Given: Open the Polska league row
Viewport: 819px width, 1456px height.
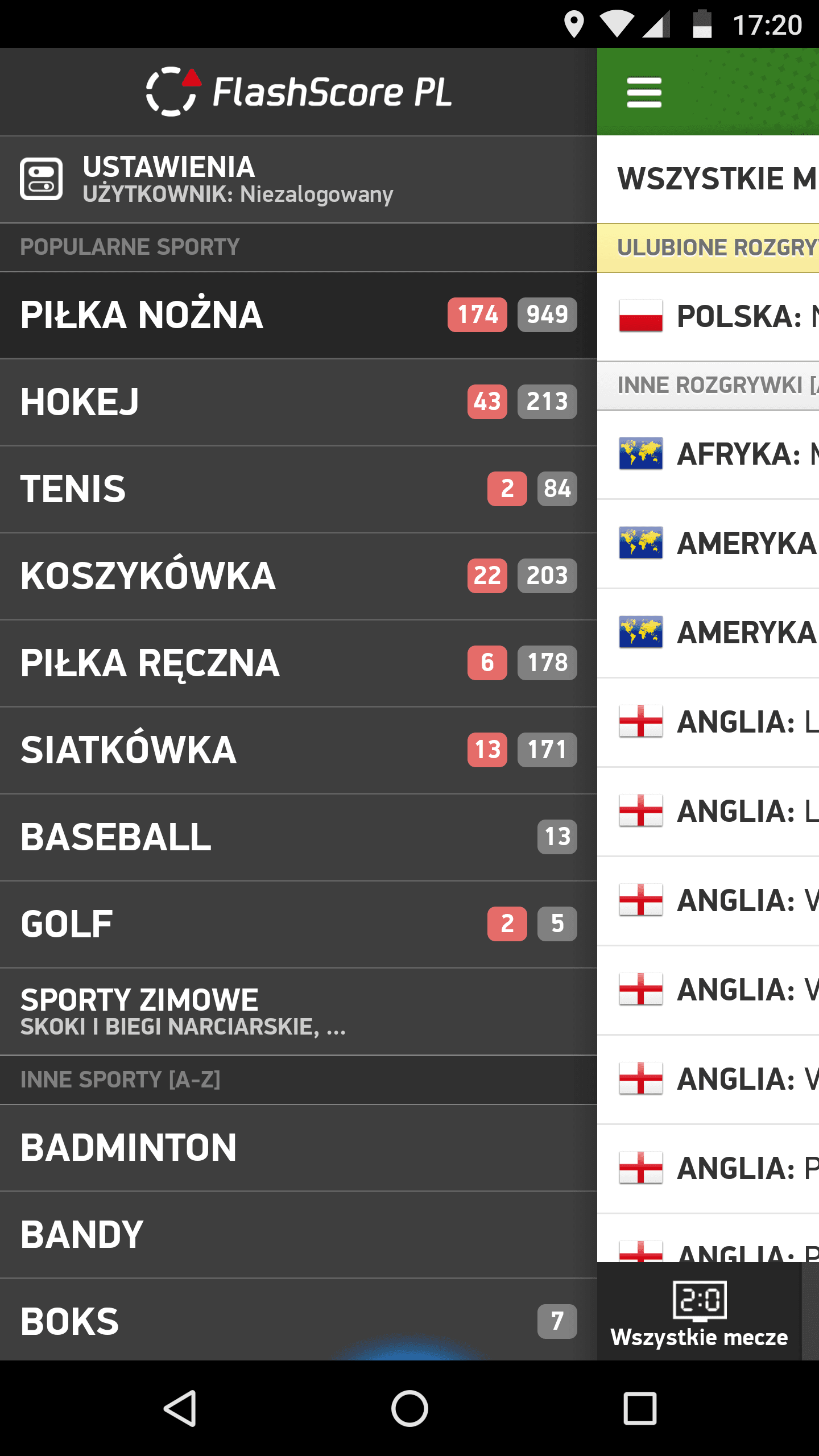Looking at the screenshot, I should [708, 316].
